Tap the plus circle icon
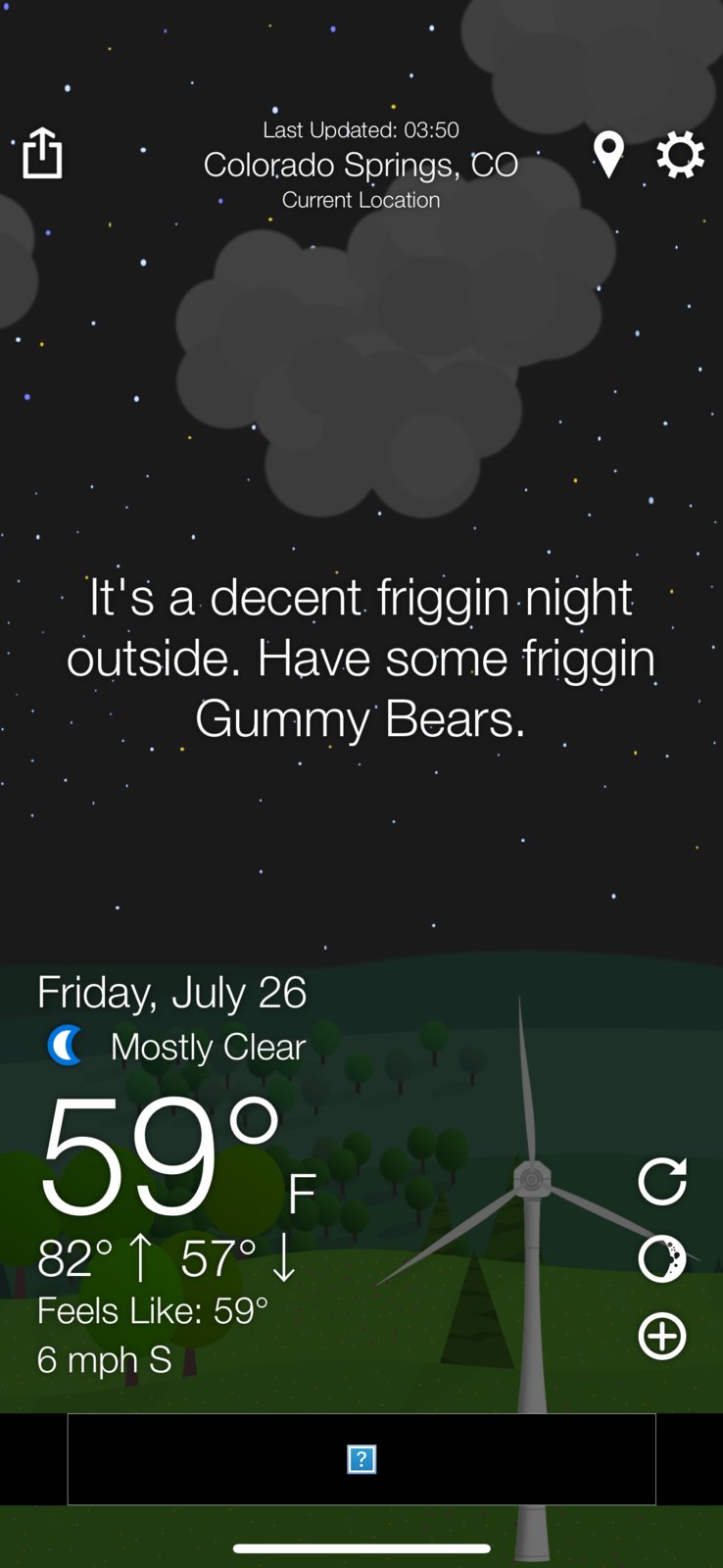 coord(662,1336)
